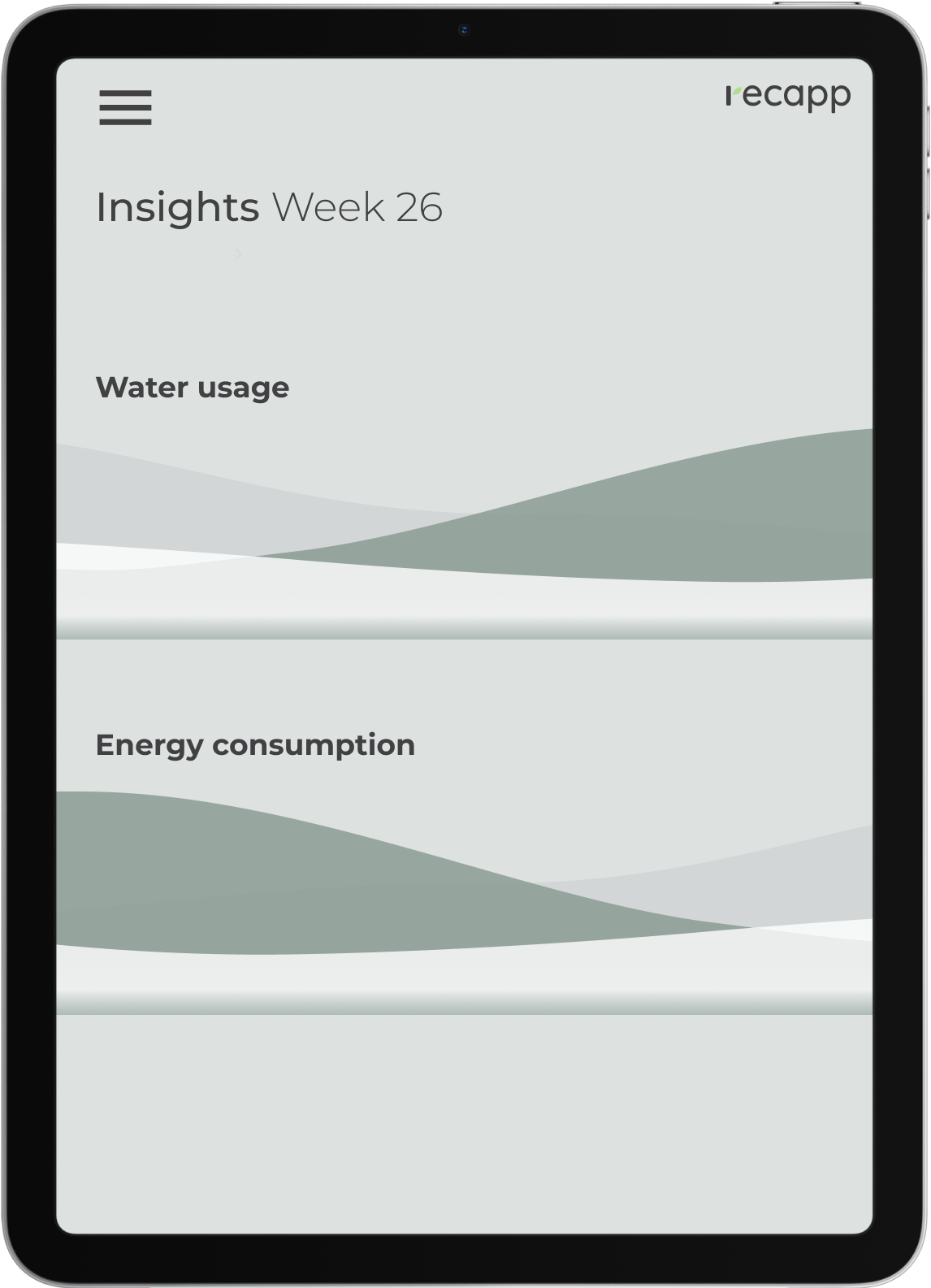Expand the small chevron under Insights
Viewport: 931px width, 1288px height.
[240, 254]
